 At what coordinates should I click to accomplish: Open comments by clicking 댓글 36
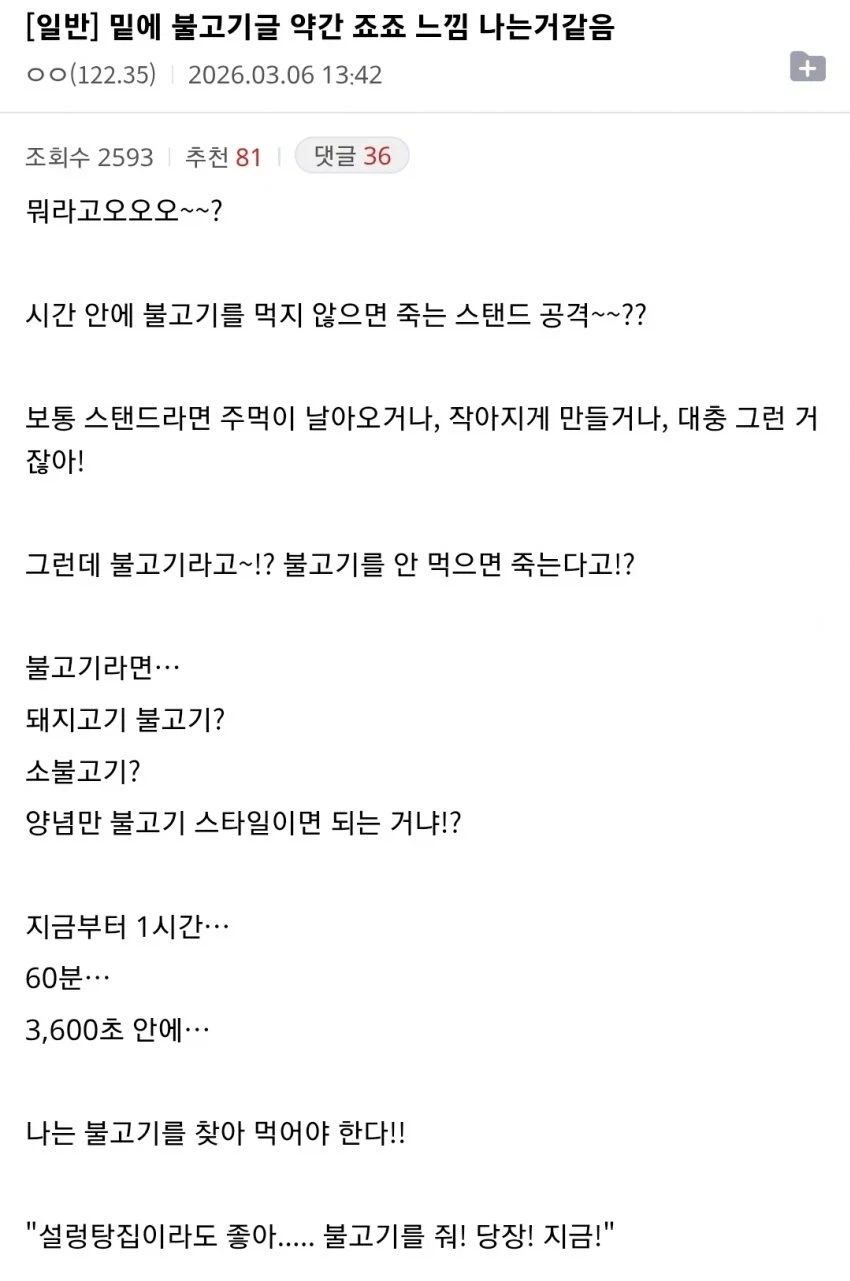click(350, 156)
